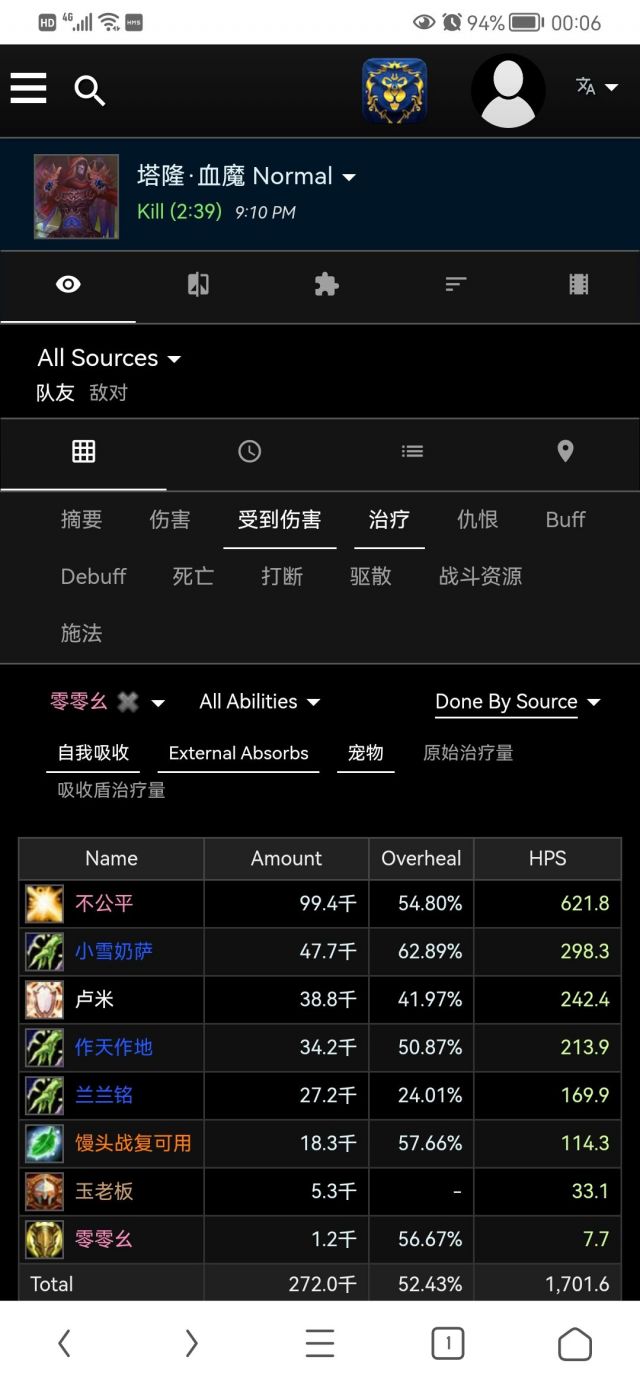Select the 仇恨 tab
This screenshot has height=1386, width=640.
[477, 520]
